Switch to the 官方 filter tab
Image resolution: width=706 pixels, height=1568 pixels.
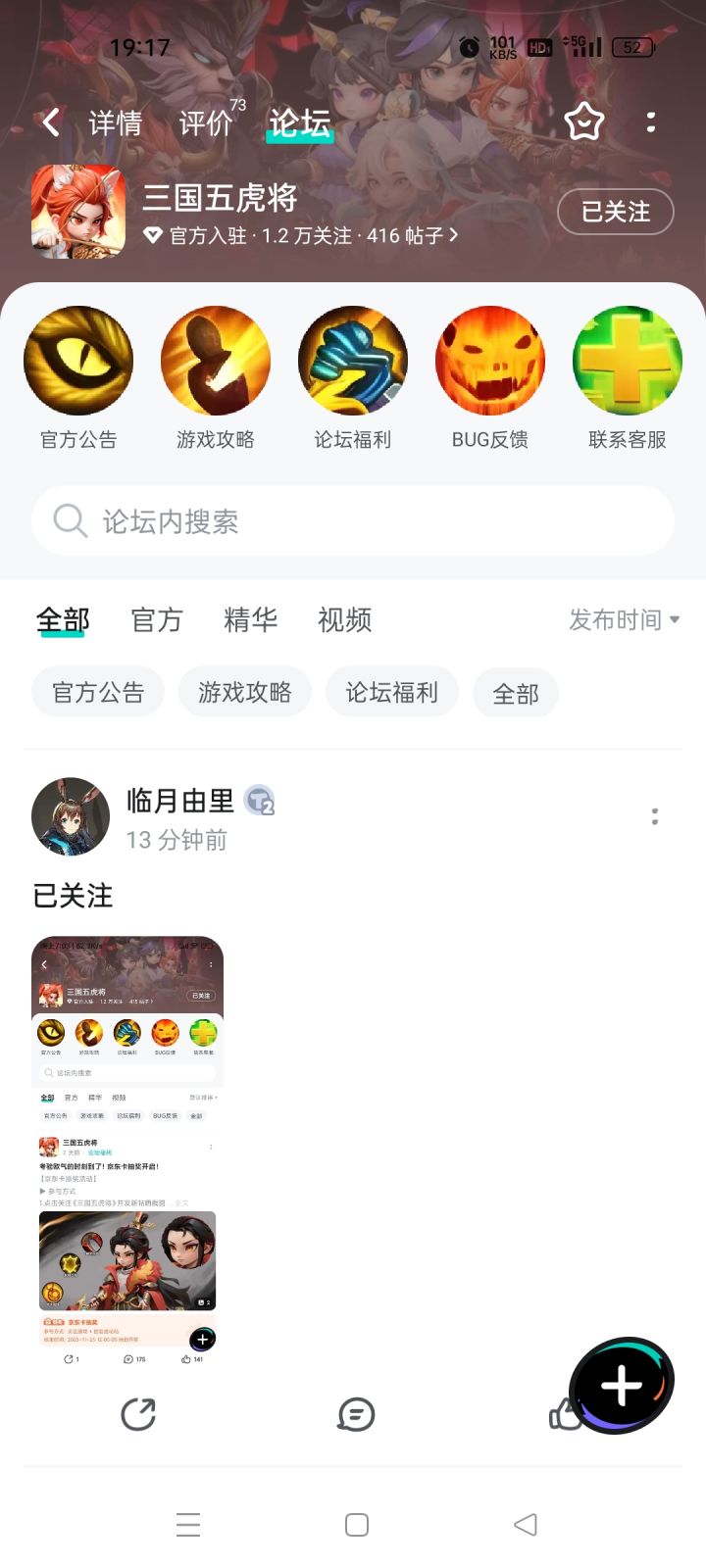click(x=157, y=619)
